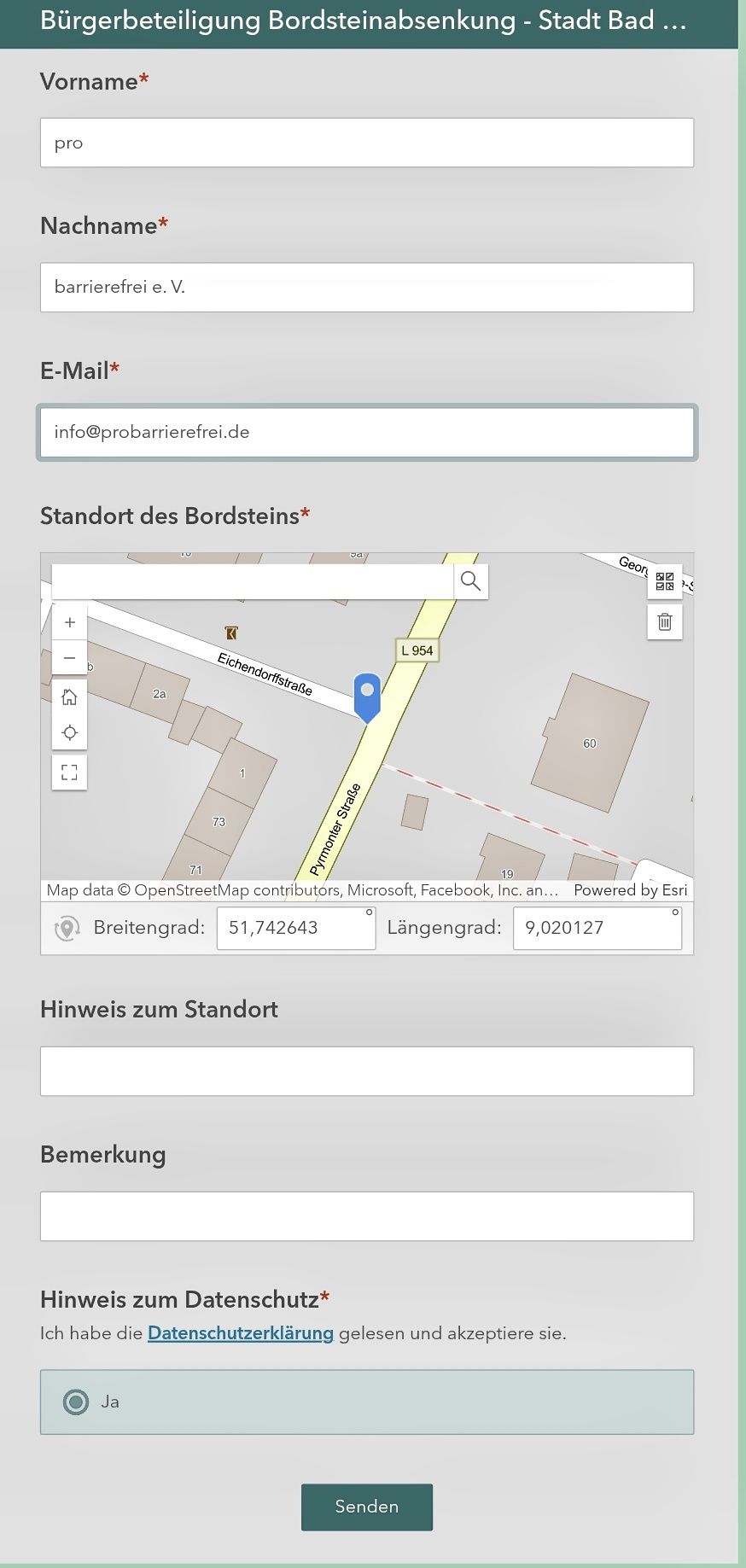This screenshot has height=1568, width=746.
Task: Open the basemap switcher icon
Action: (x=665, y=581)
